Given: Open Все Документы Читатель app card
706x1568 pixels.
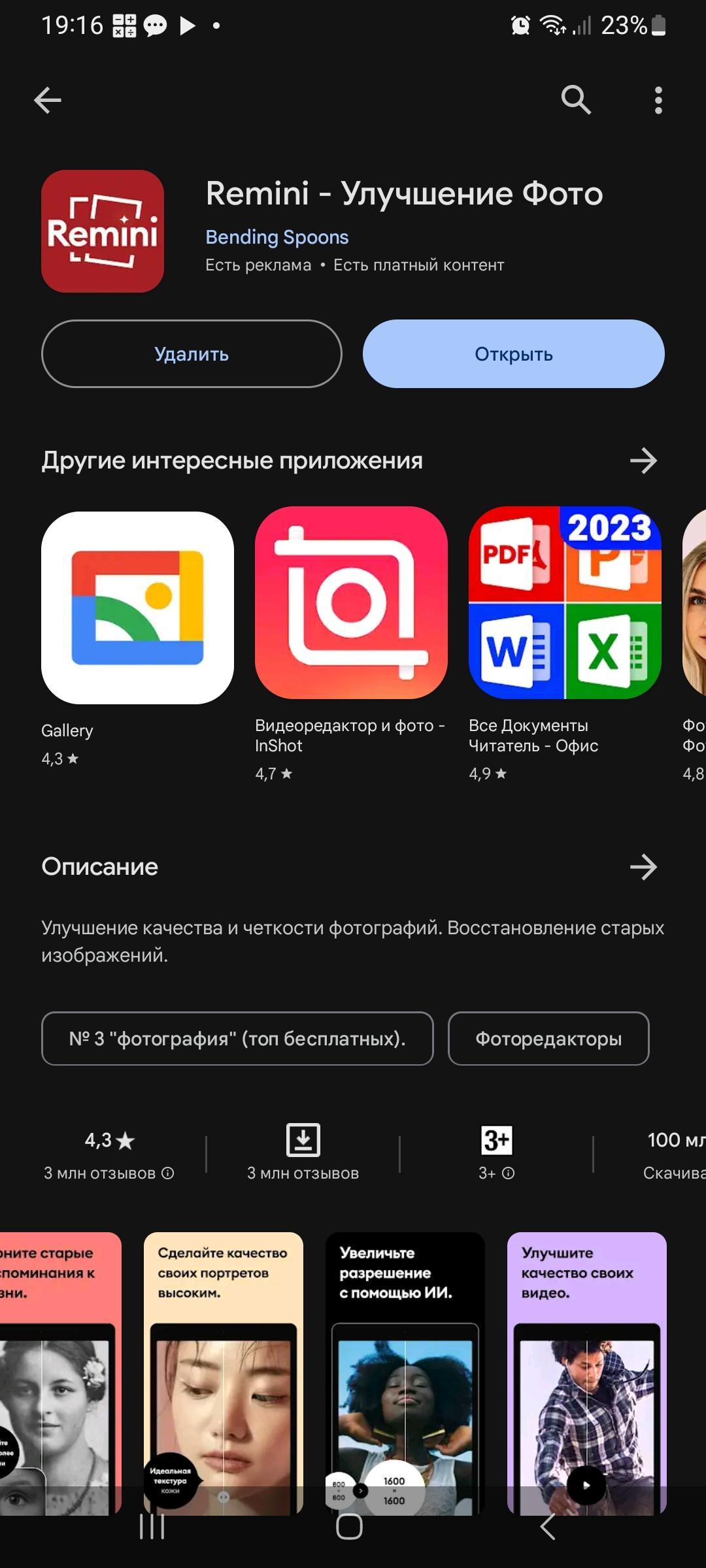Looking at the screenshot, I should pyautogui.click(x=565, y=602).
